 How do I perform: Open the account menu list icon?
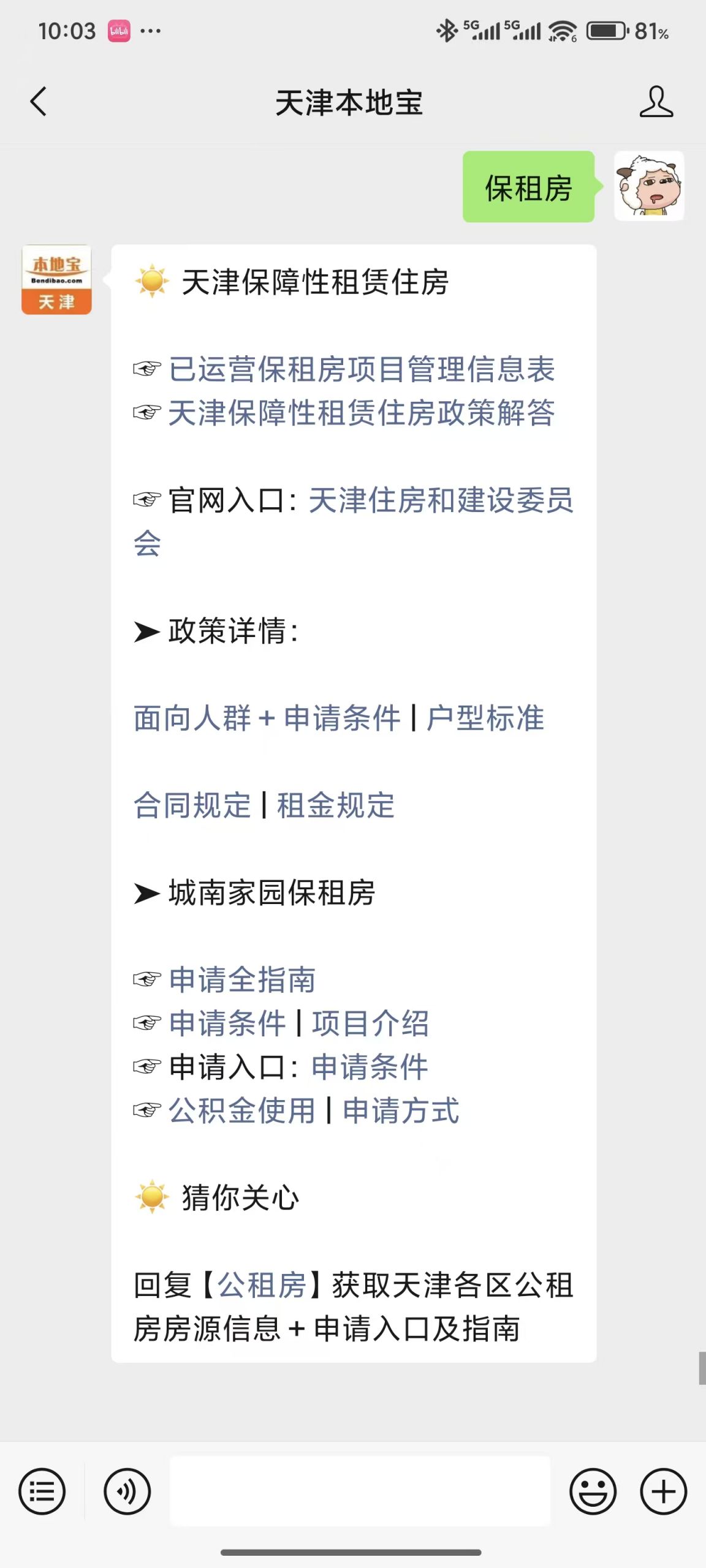(42, 1491)
